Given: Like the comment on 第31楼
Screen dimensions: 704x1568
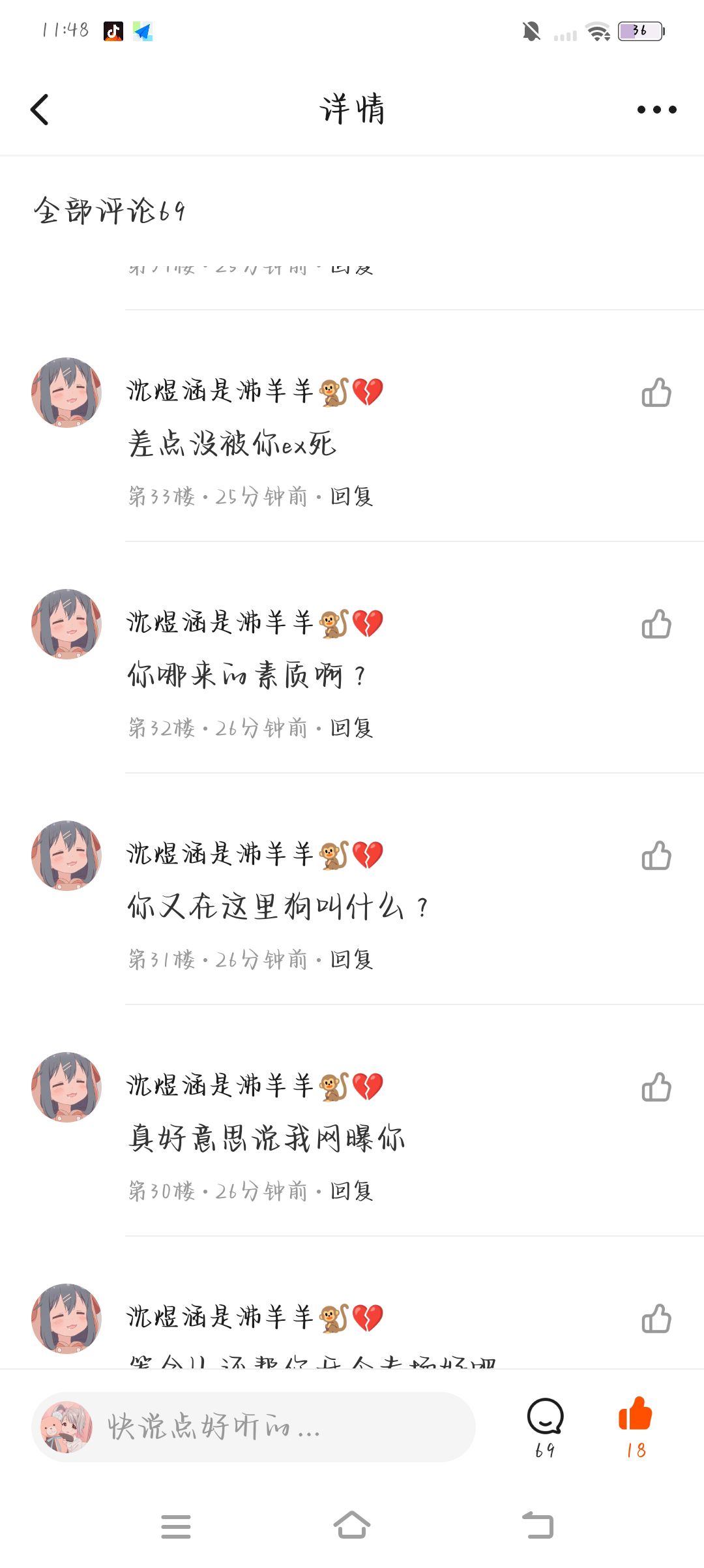Looking at the screenshot, I should coord(656,856).
